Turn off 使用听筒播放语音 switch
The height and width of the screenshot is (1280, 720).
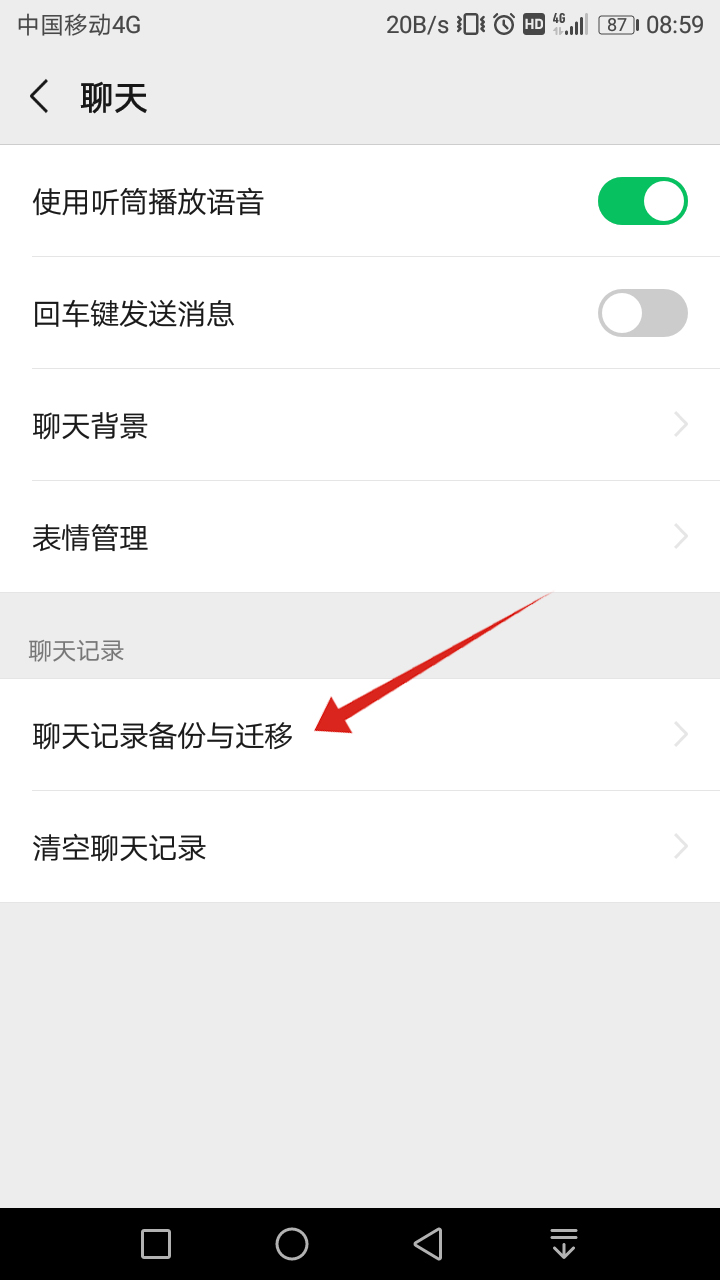click(642, 201)
